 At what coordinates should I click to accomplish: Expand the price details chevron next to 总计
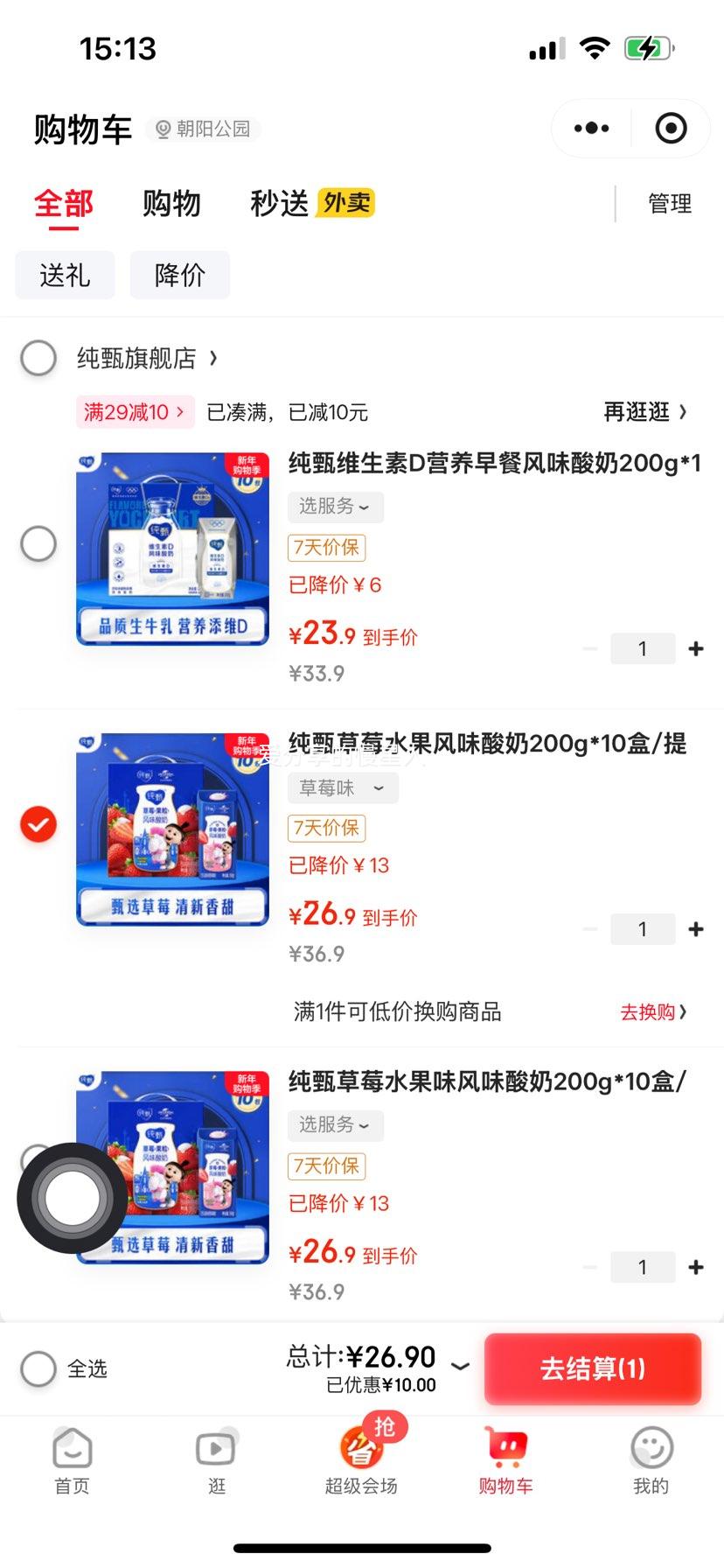point(463,1368)
